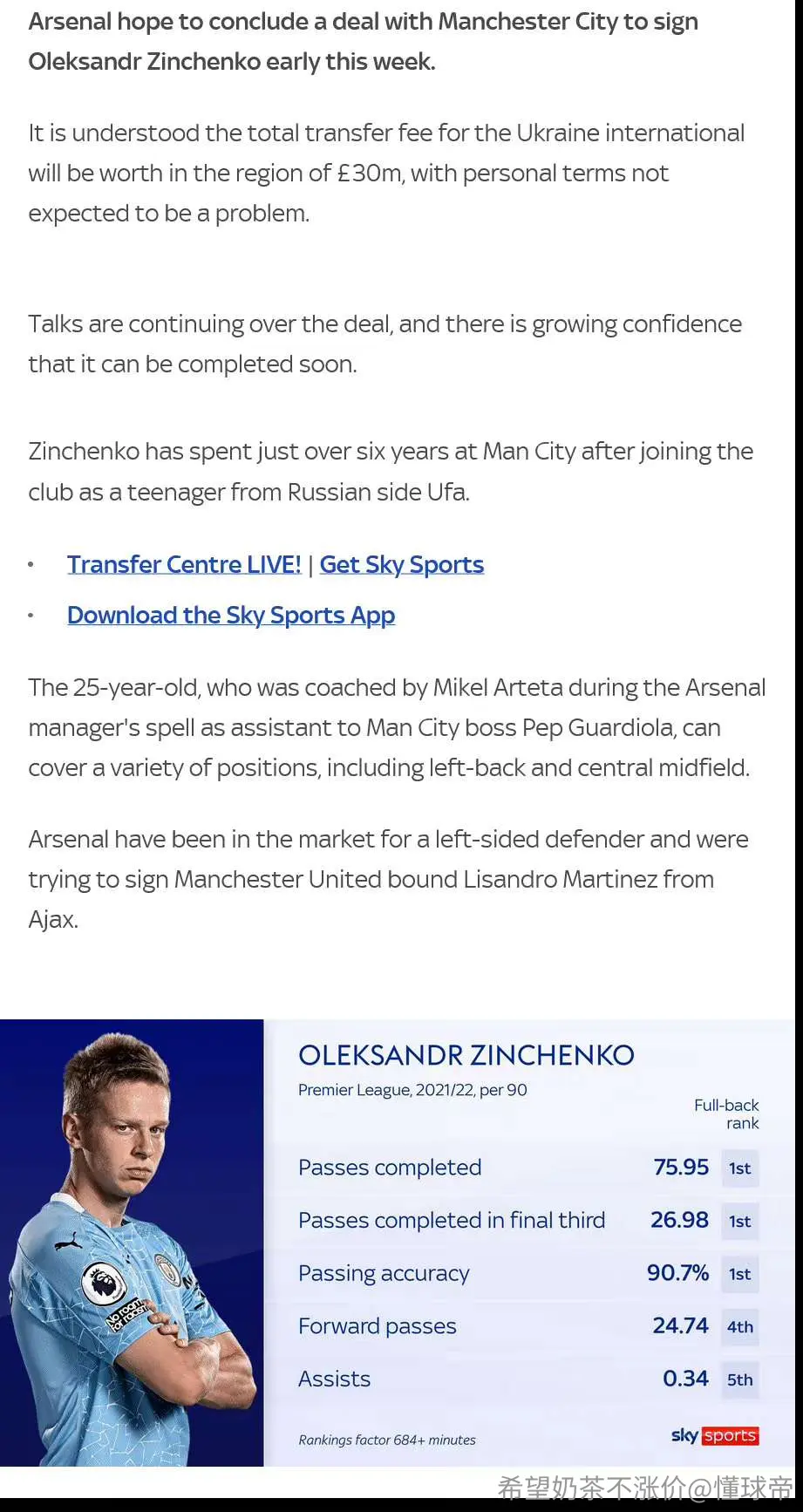This screenshot has height=1512, width=803.
Task: Open Download the Sky Sports App link
Action: click(x=231, y=616)
